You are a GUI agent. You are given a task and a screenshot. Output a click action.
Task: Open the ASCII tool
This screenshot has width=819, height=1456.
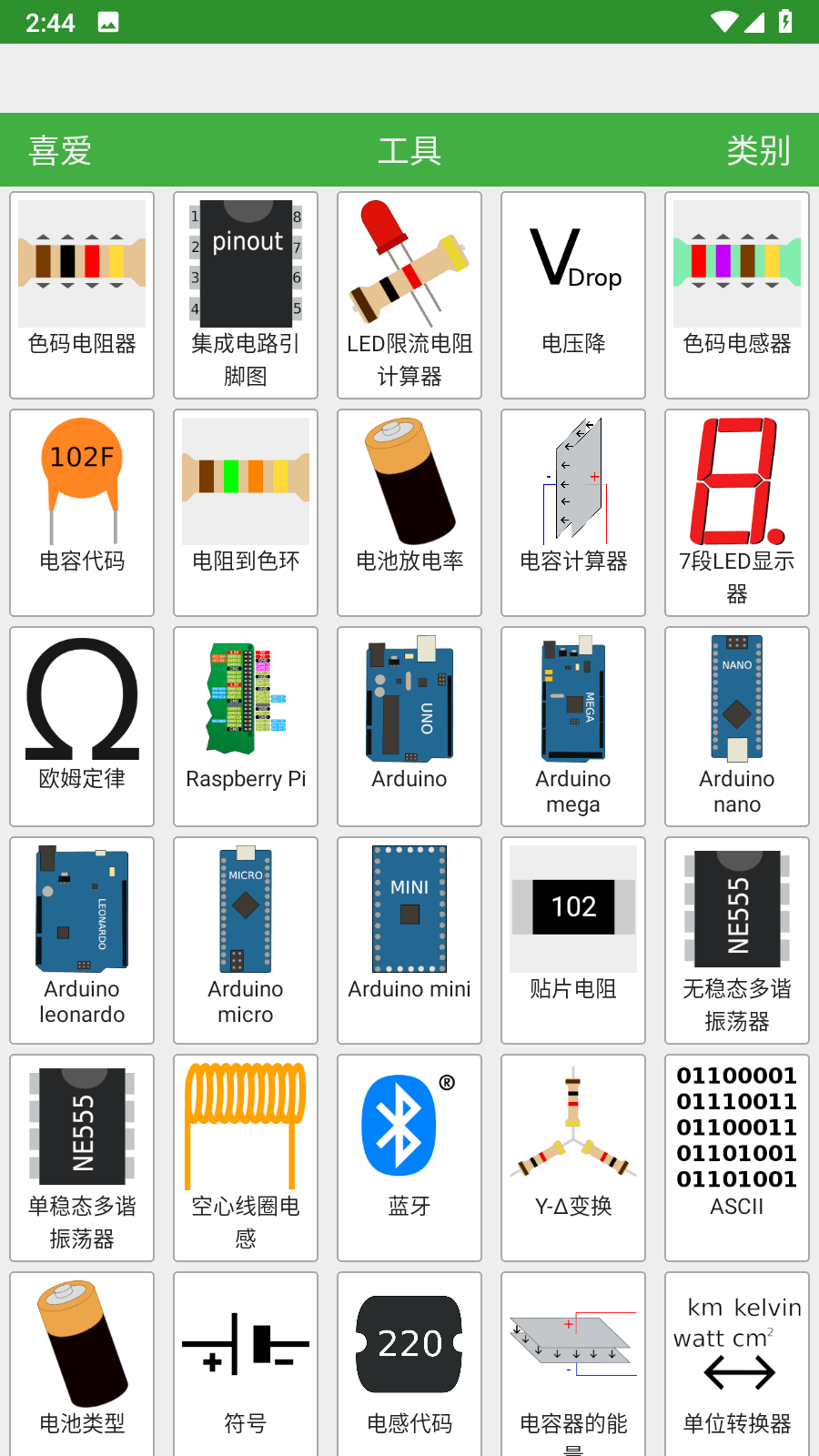(x=737, y=1157)
